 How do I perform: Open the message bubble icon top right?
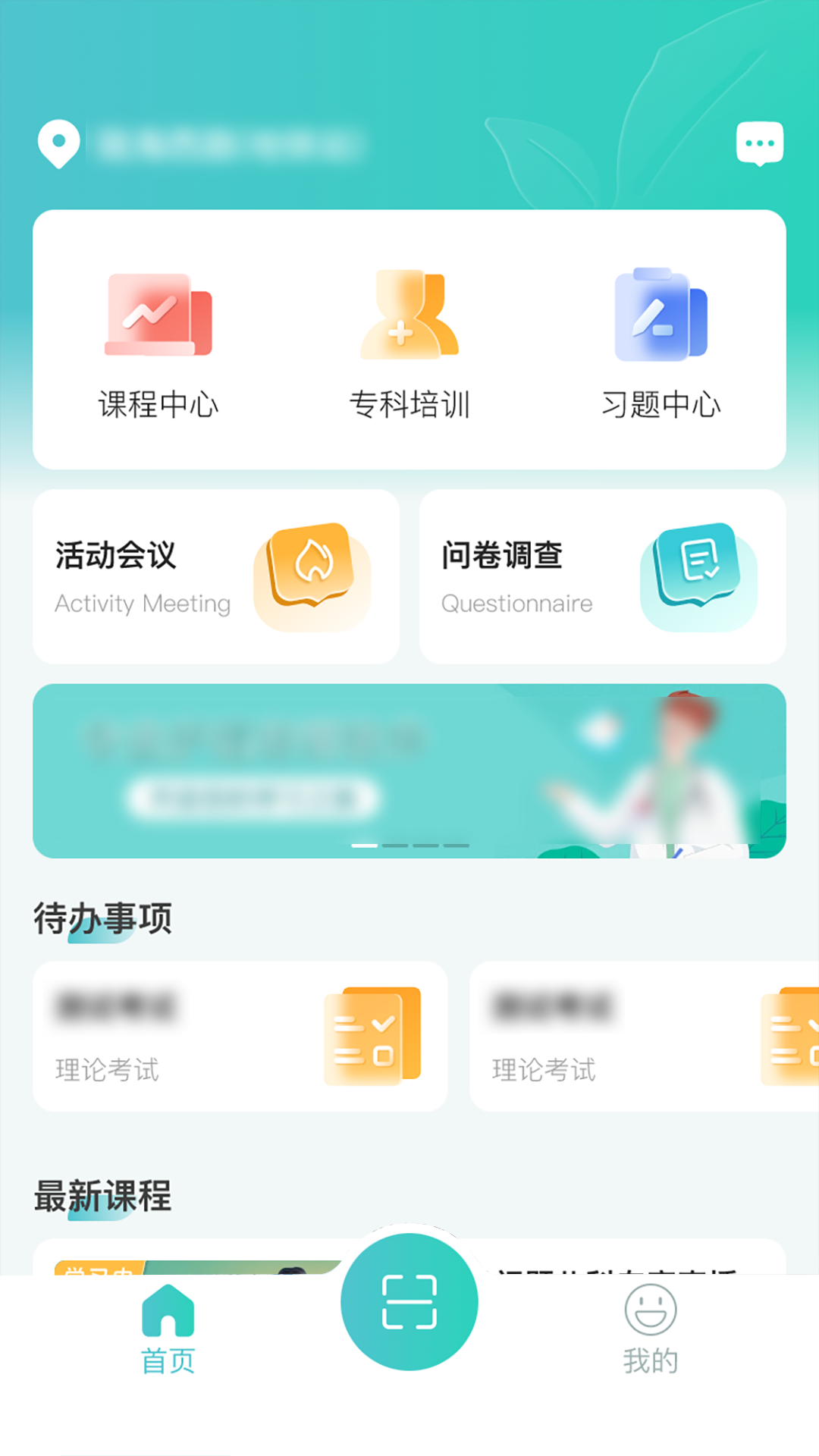(x=758, y=142)
